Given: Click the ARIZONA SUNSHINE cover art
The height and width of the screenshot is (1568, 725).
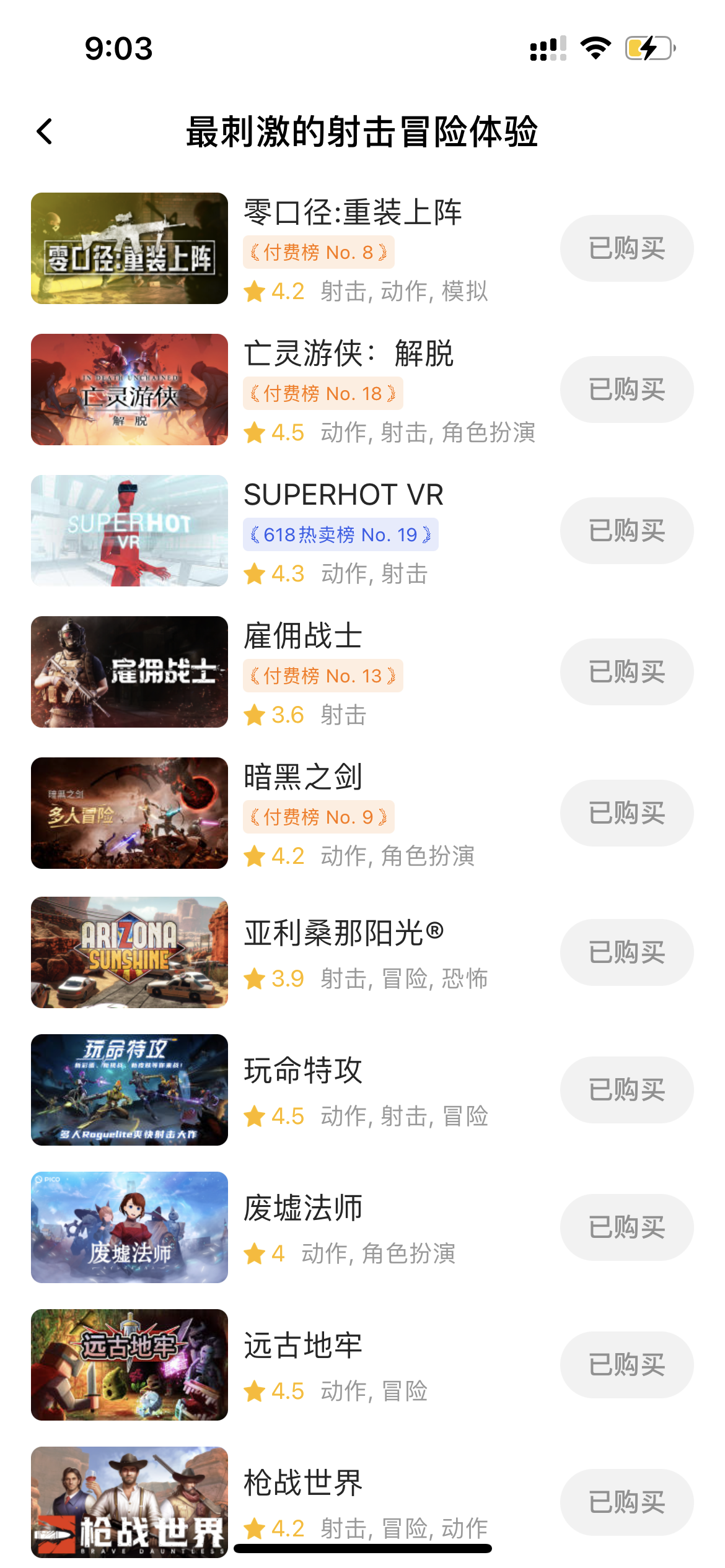Looking at the screenshot, I should [x=129, y=952].
